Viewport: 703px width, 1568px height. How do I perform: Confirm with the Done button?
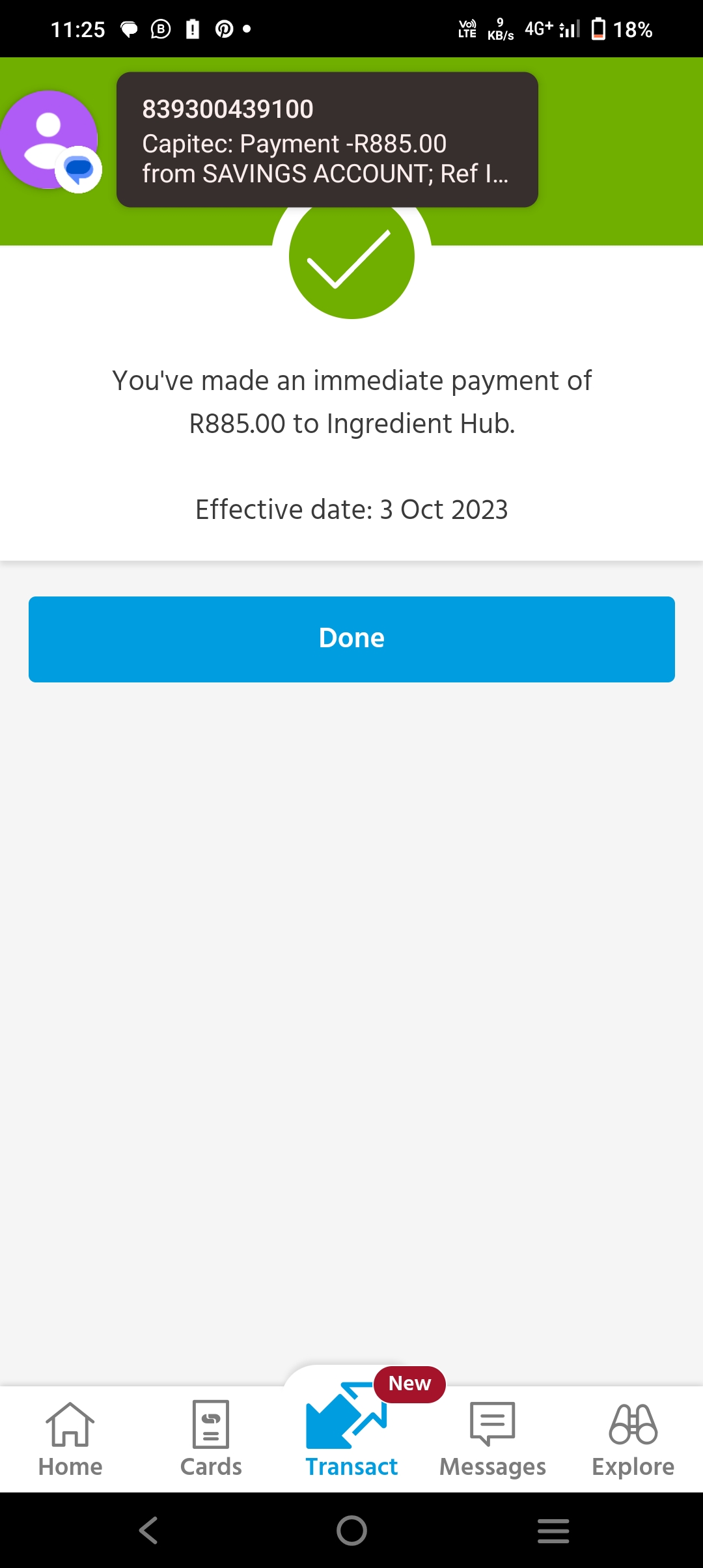(351, 639)
